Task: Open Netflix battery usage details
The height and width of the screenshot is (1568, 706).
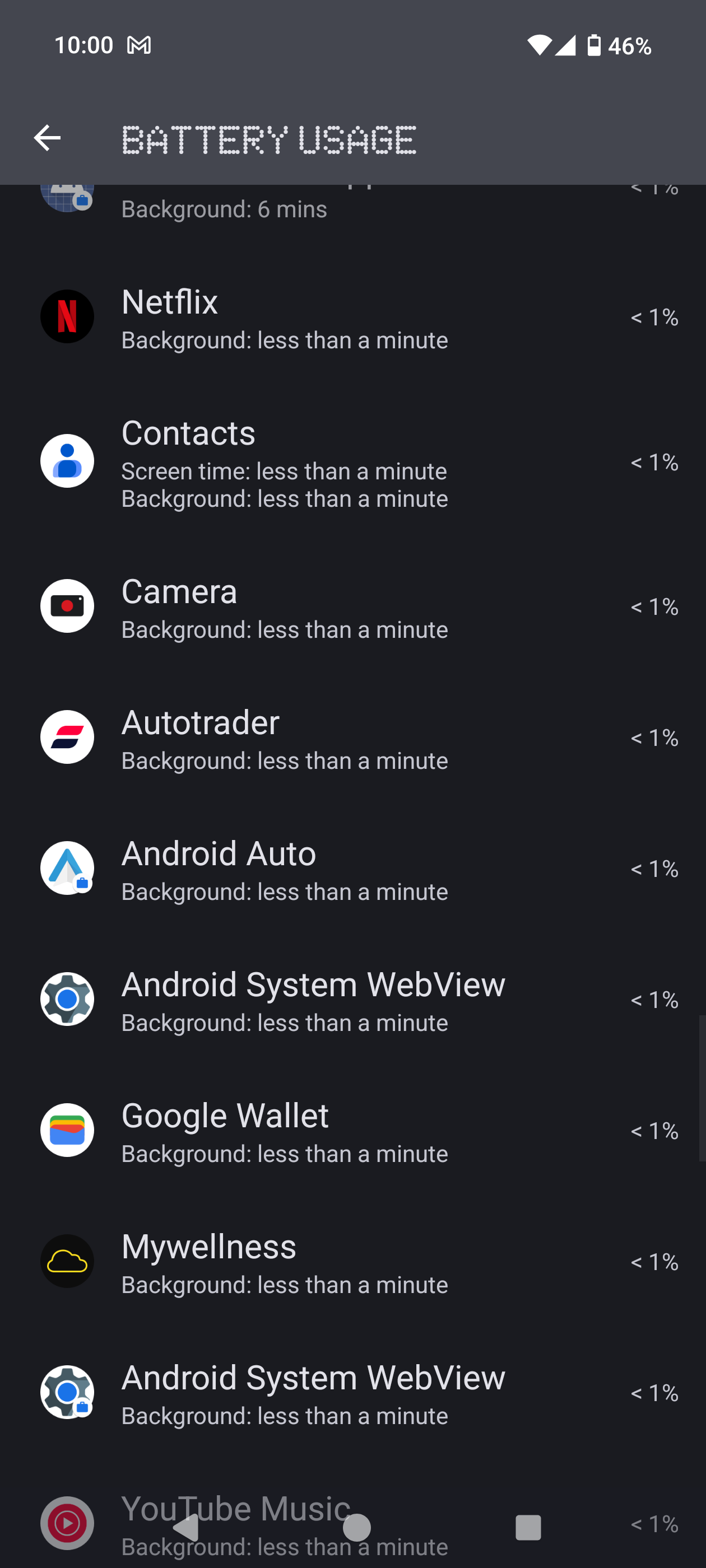Action: (x=352, y=317)
